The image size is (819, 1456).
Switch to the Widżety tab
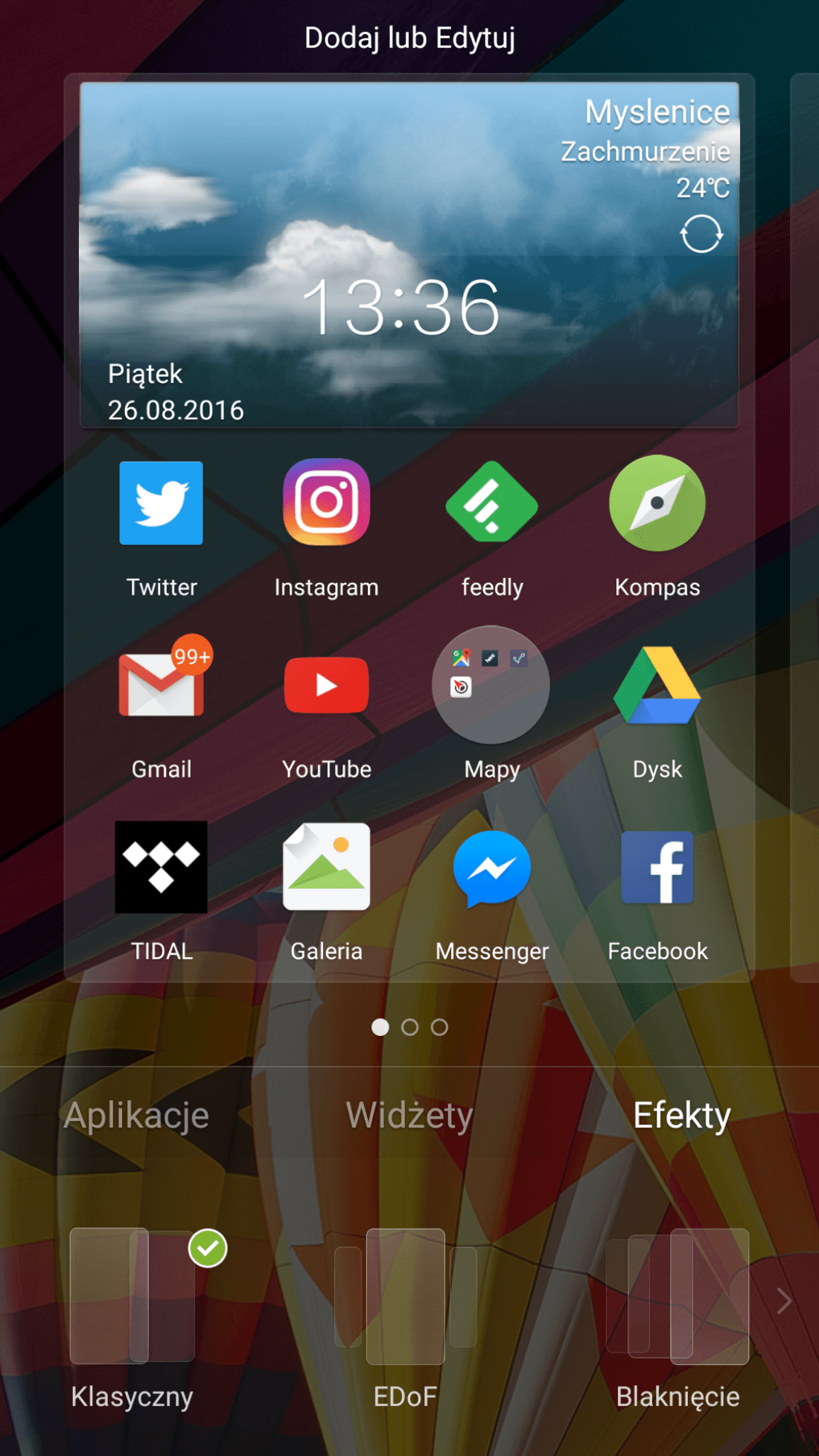tap(409, 1116)
